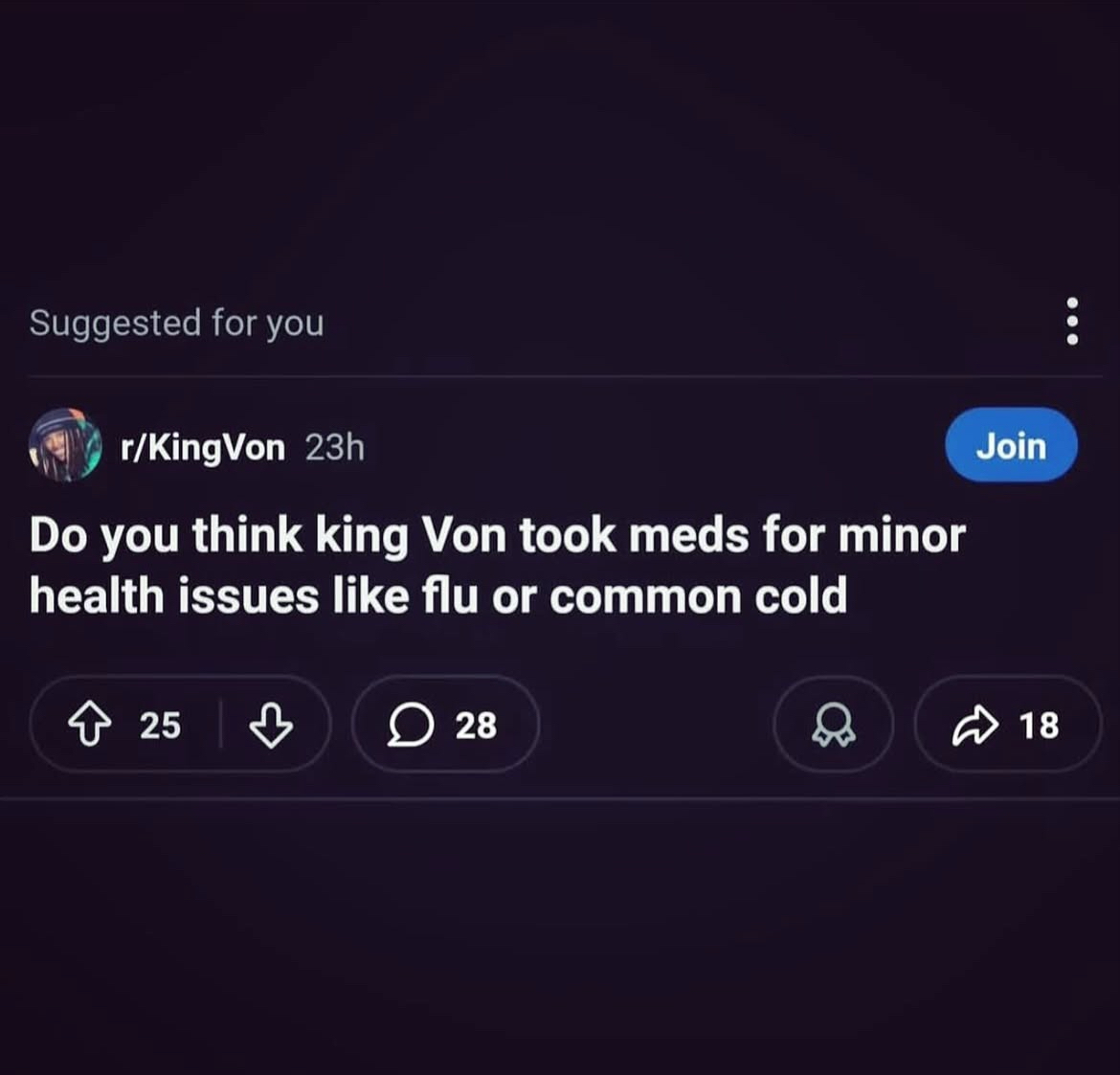The width and height of the screenshot is (1120, 1075).
Task: Tap the r/KingVon community avatar
Action: coord(65,445)
